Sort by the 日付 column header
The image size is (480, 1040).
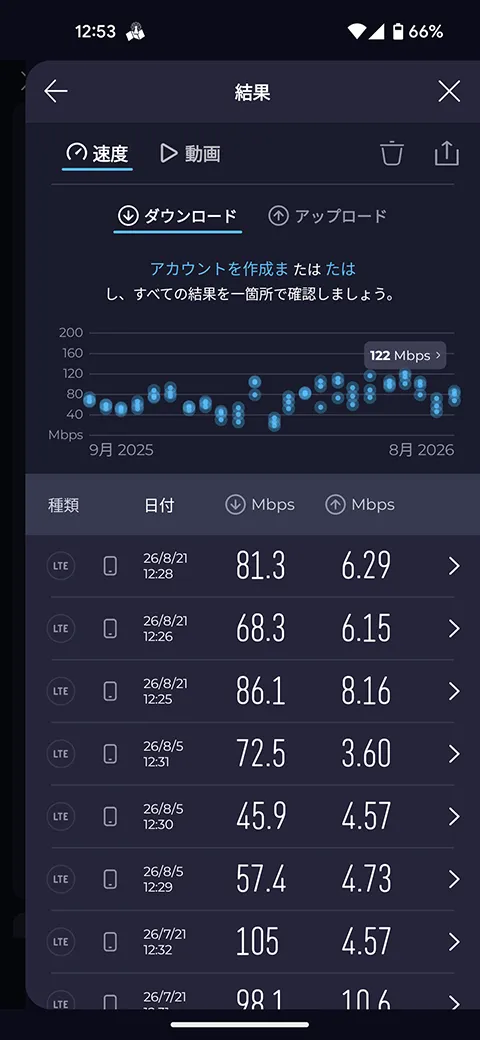pyautogui.click(x=159, y=505)
